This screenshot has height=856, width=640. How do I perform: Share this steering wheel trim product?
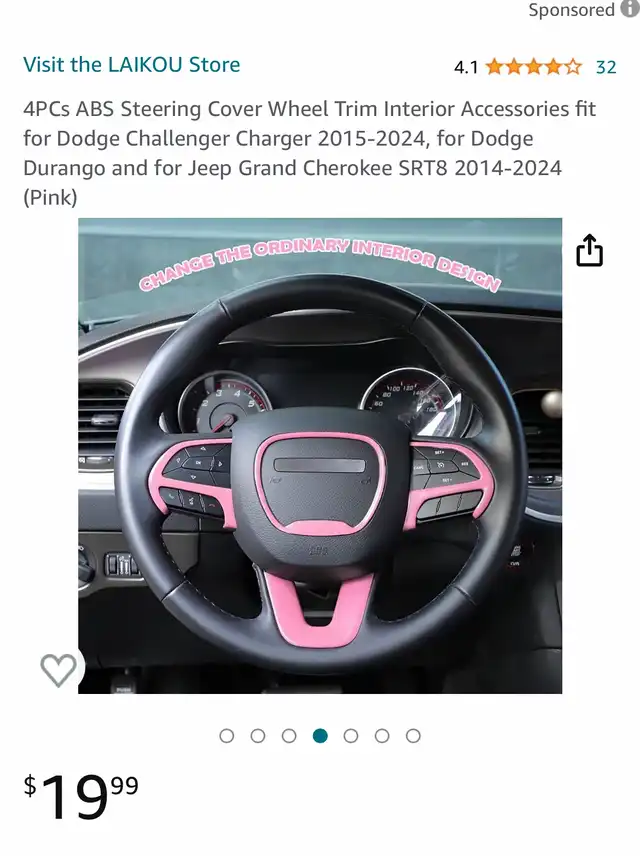pyautogui.click(x=590, y=251)
